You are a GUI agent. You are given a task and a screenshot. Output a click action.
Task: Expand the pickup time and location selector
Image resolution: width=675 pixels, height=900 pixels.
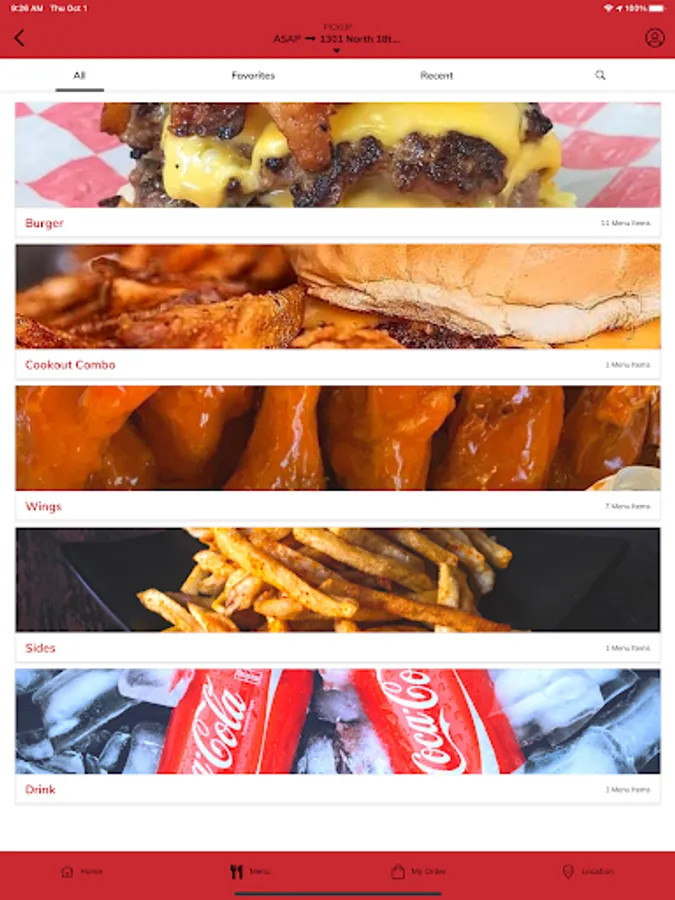coord(337,39)
